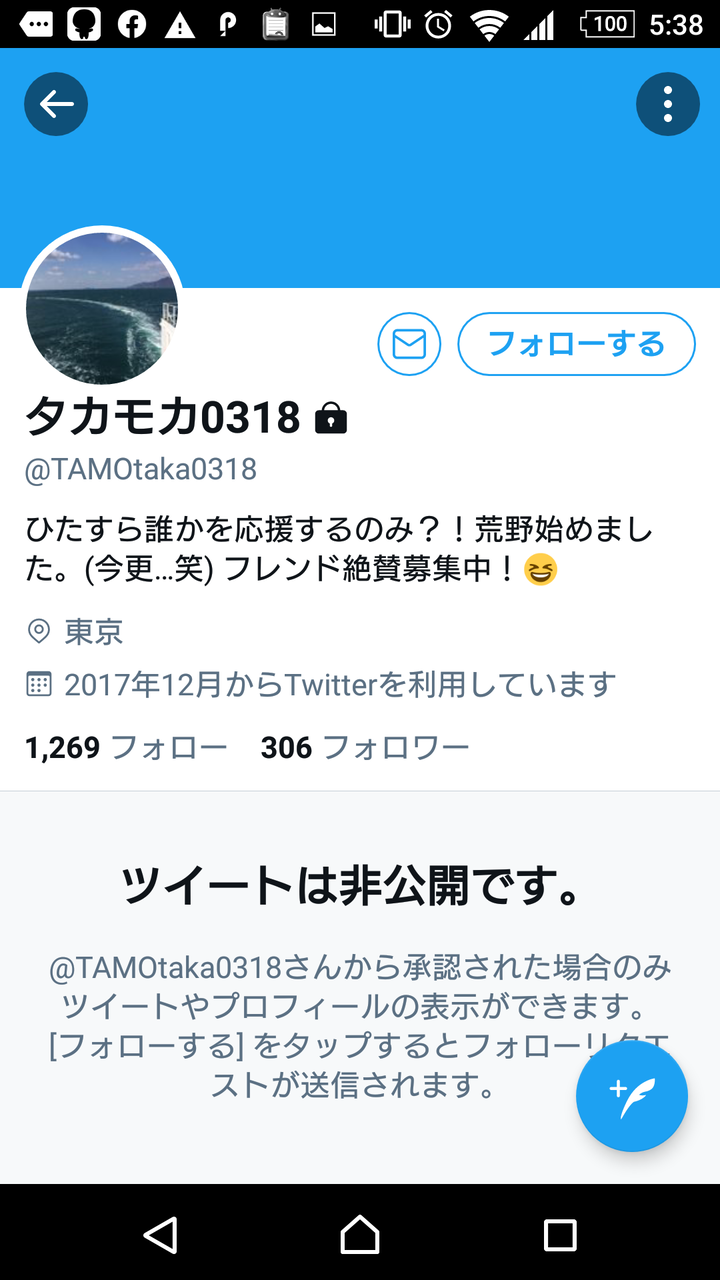Screen dimensions: 720x1280
Task: Open the 306 フォロワー followers list
Action: (364, 747)
